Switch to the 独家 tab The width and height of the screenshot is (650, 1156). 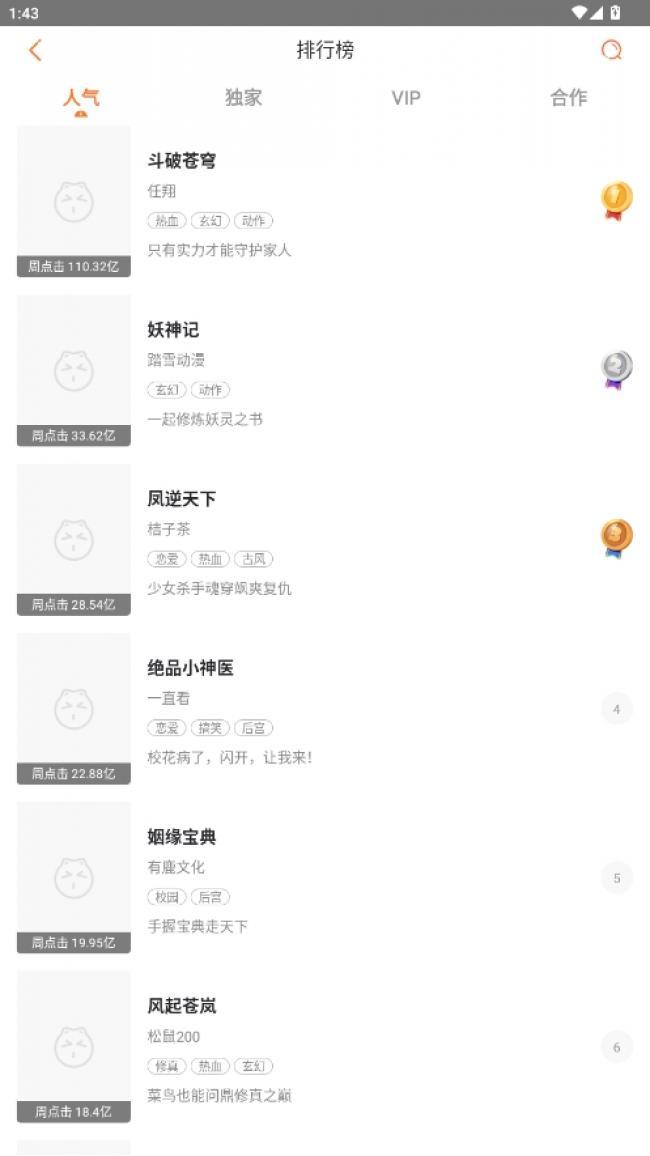[243, 97]
